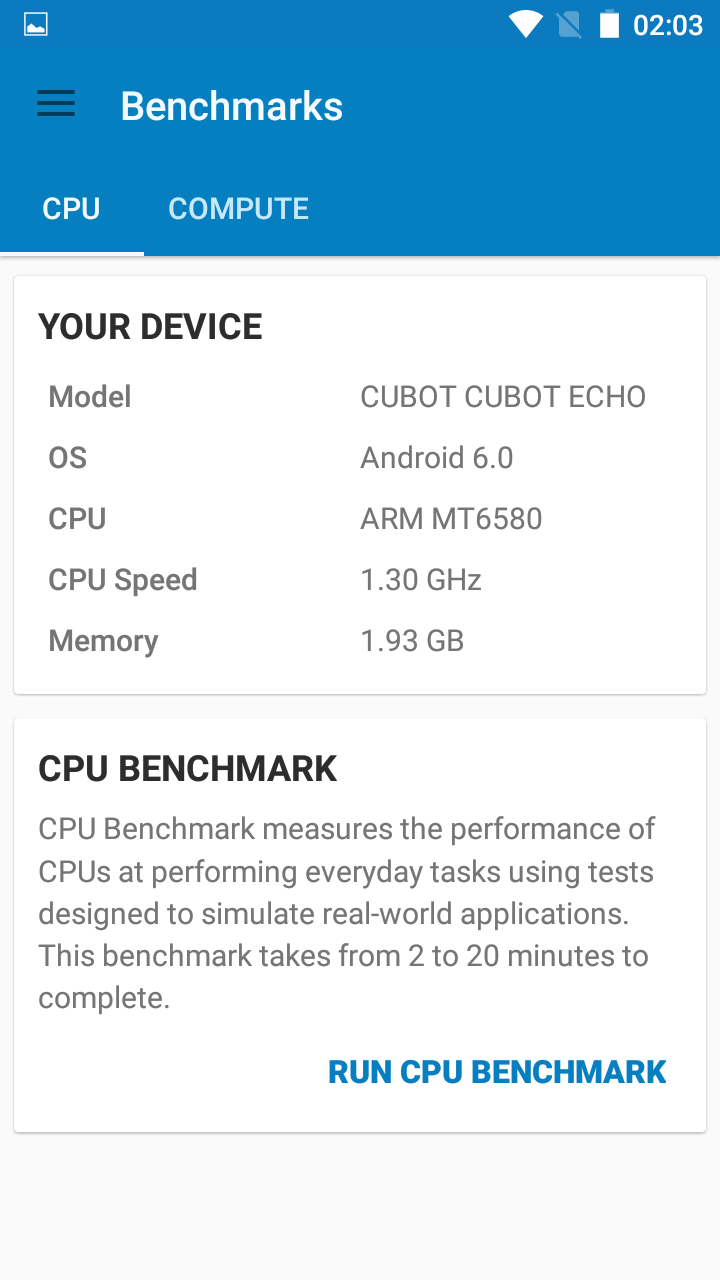Screen dimensions: 720x1280
Task: Open the hamburger navigation drawer
Action: coord(56,104)
